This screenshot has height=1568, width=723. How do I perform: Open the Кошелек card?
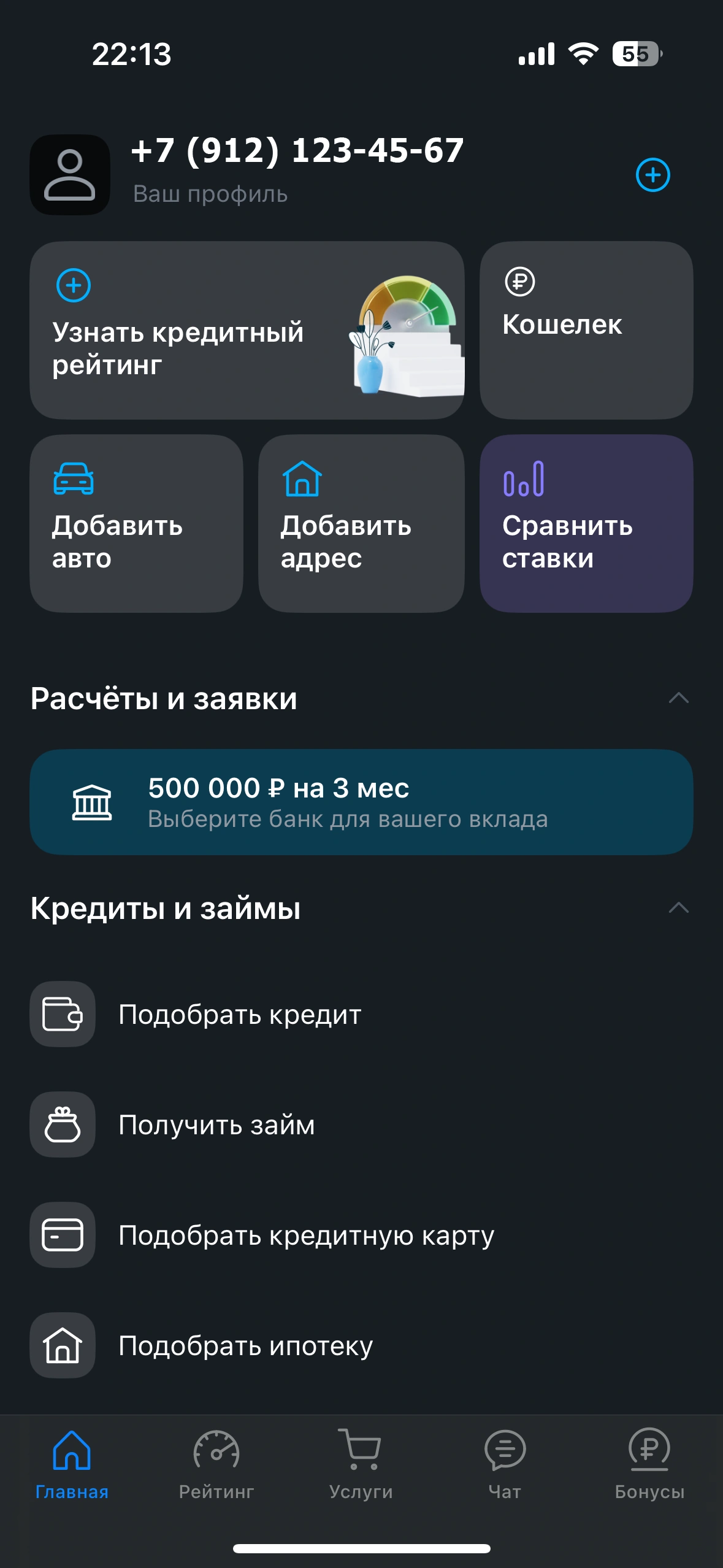(x=586, y=331)
